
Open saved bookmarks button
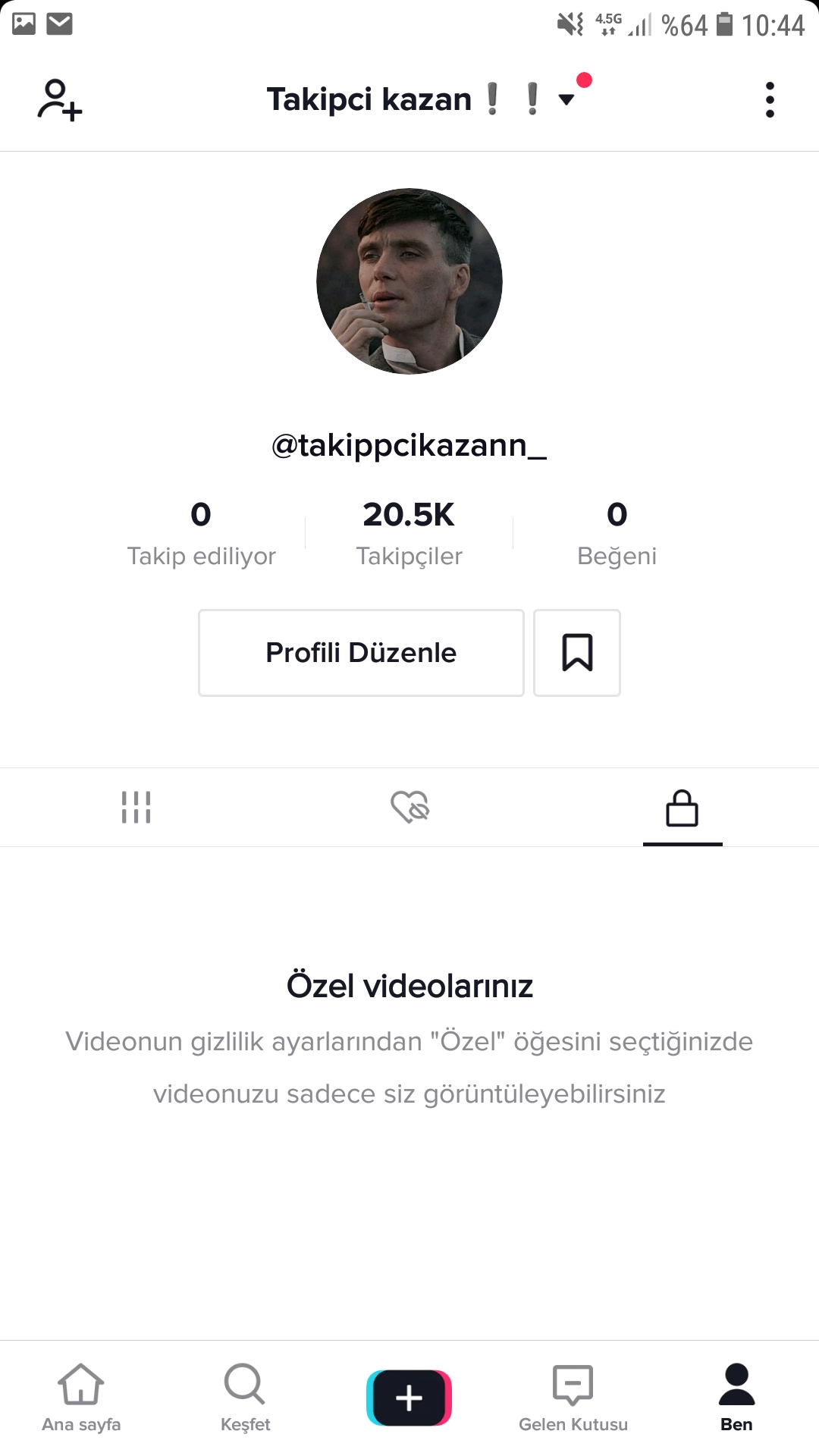577,653
